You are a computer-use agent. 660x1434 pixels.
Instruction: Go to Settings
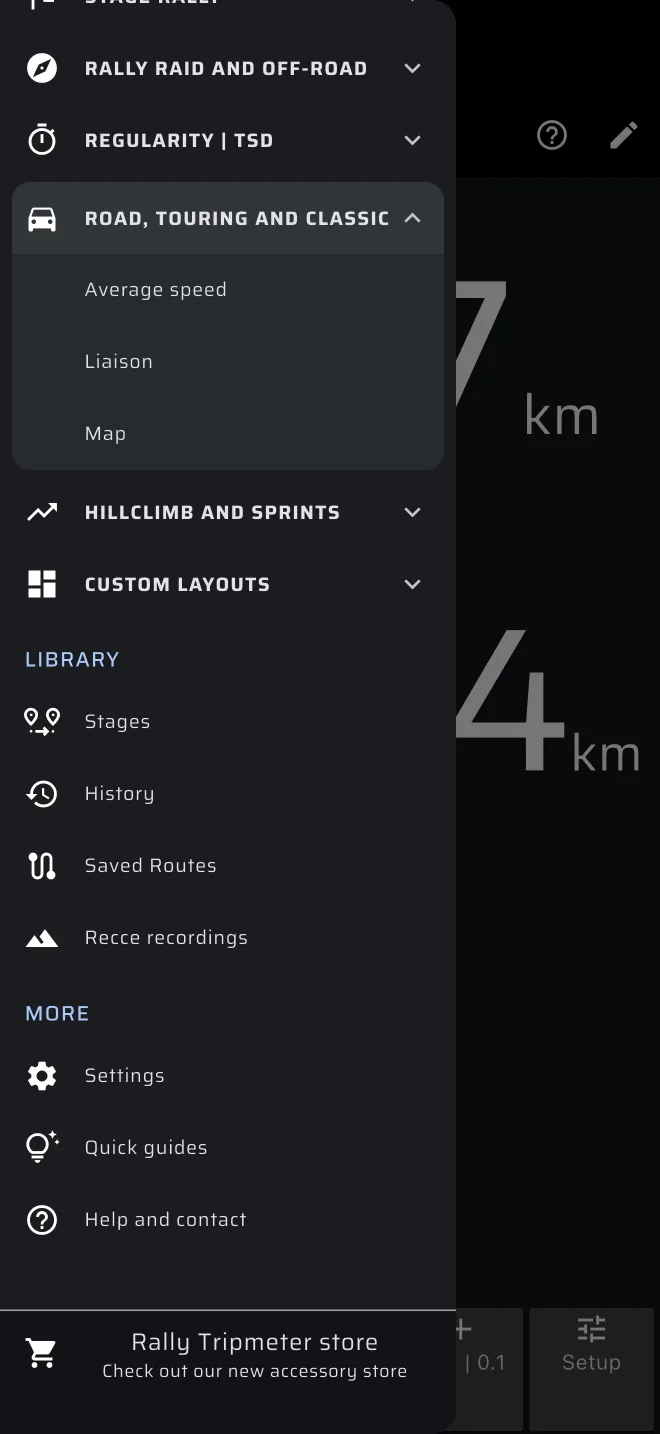click(228, 1076)
